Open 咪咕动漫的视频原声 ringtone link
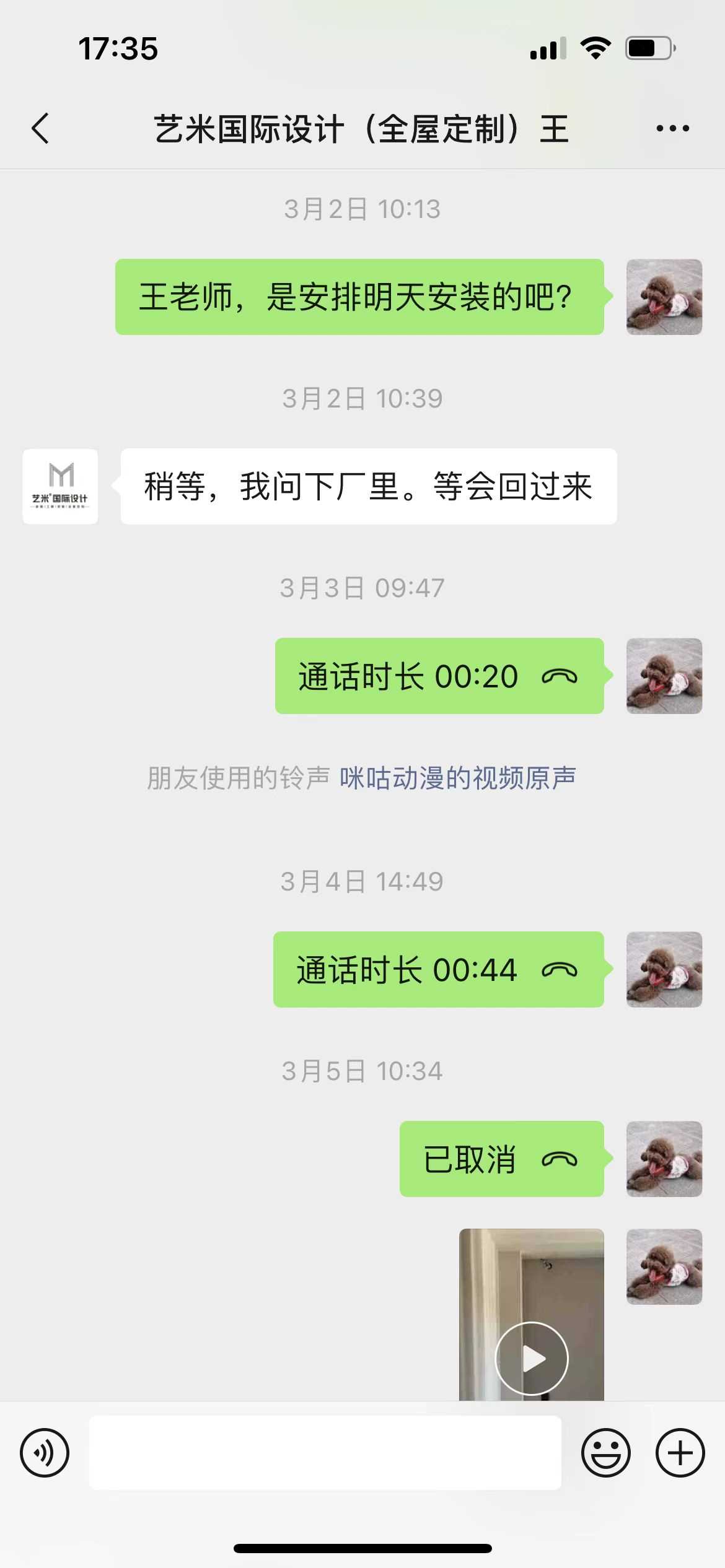 457,778
